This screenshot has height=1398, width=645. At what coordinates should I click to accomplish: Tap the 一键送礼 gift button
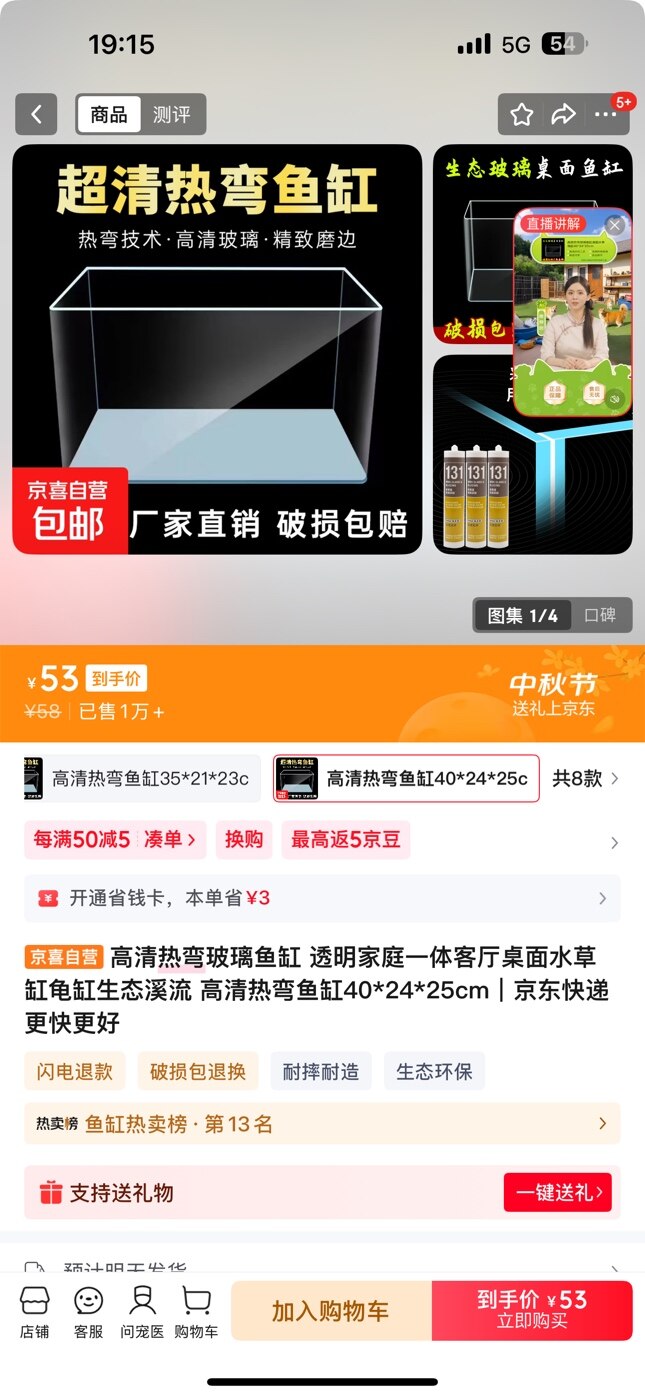point(557,1193)
